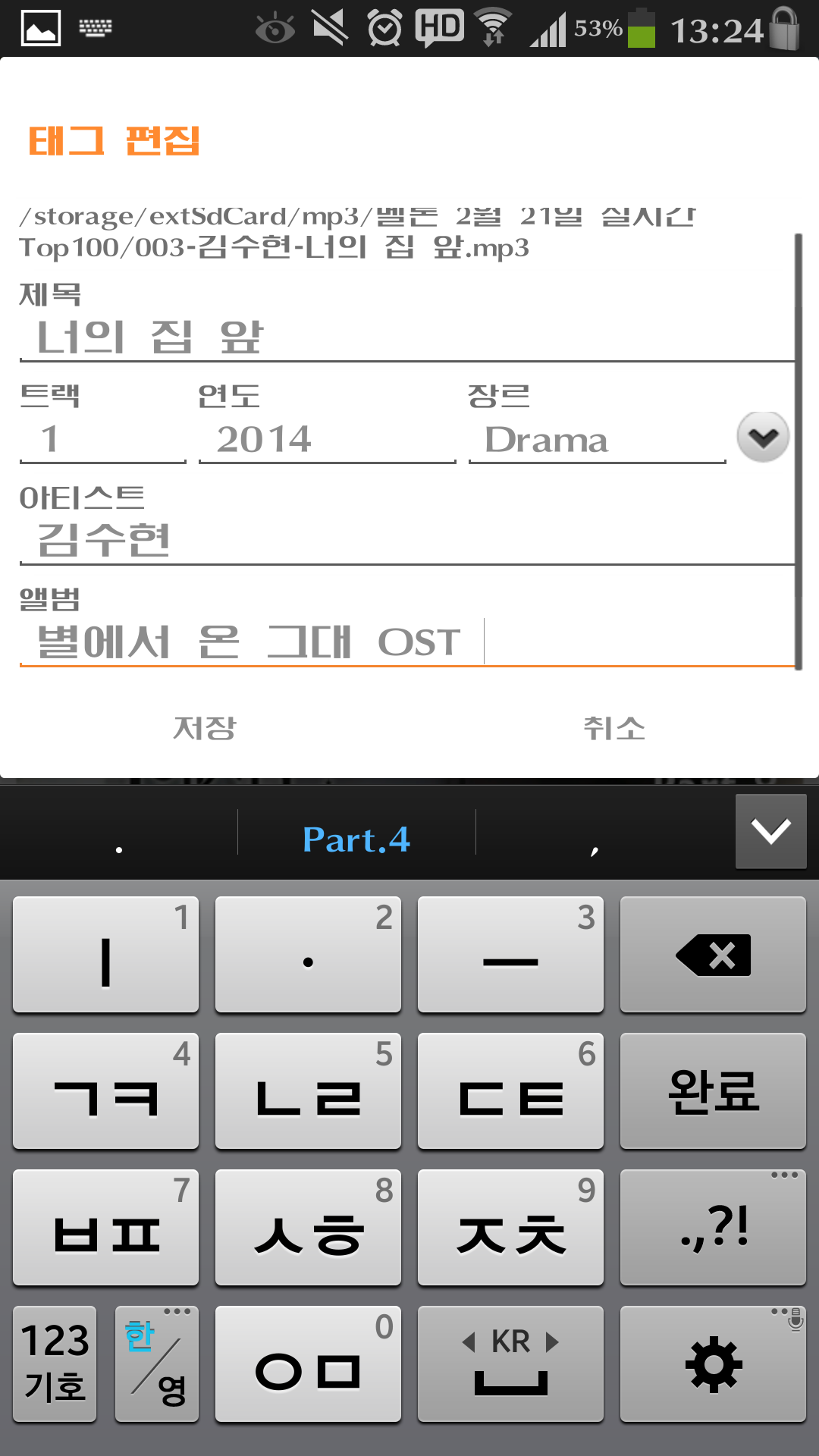The width and height of the screenshot is (819, 1456).
Task: Edit the 아티스트 artist field
Action: point(406,540)
